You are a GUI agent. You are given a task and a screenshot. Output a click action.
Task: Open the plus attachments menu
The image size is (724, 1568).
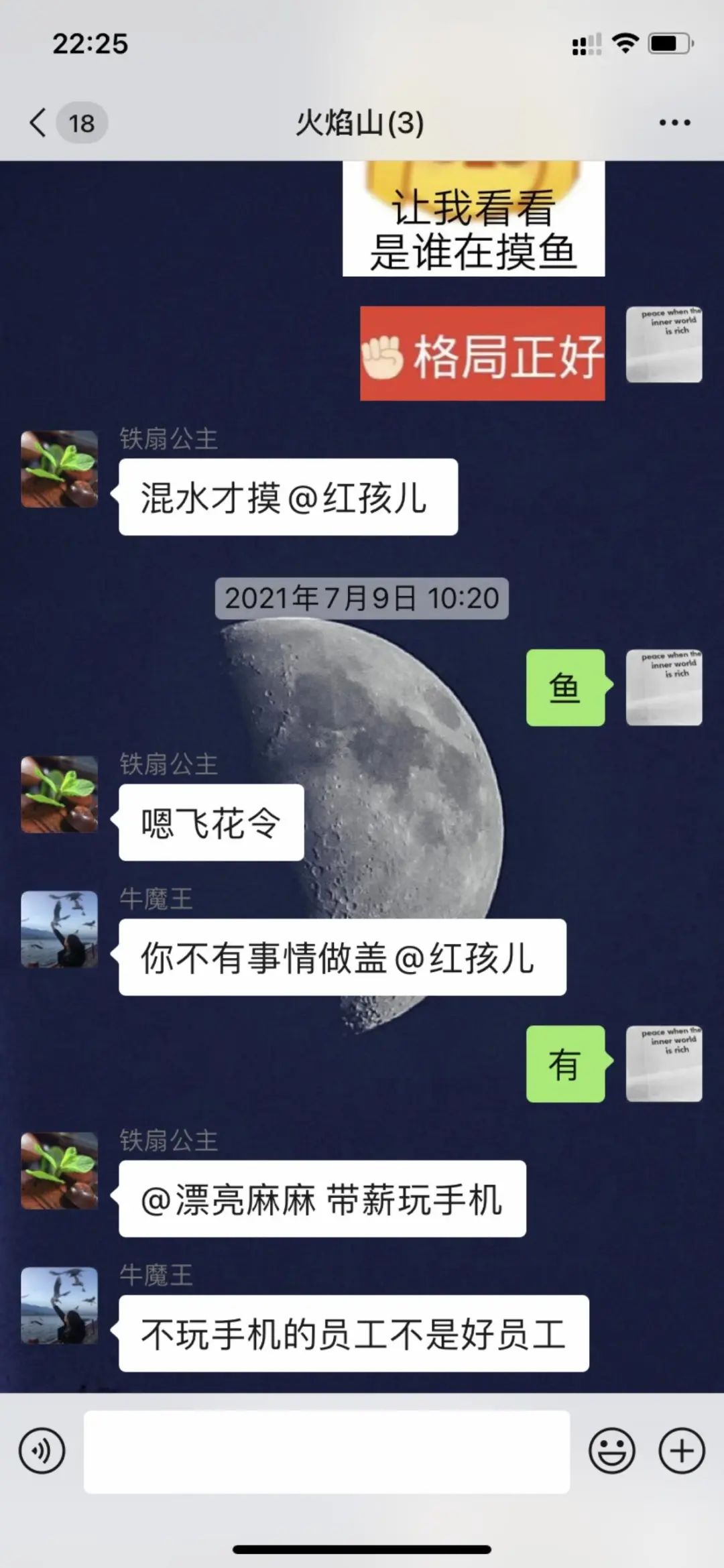[x=682, y=1451]
